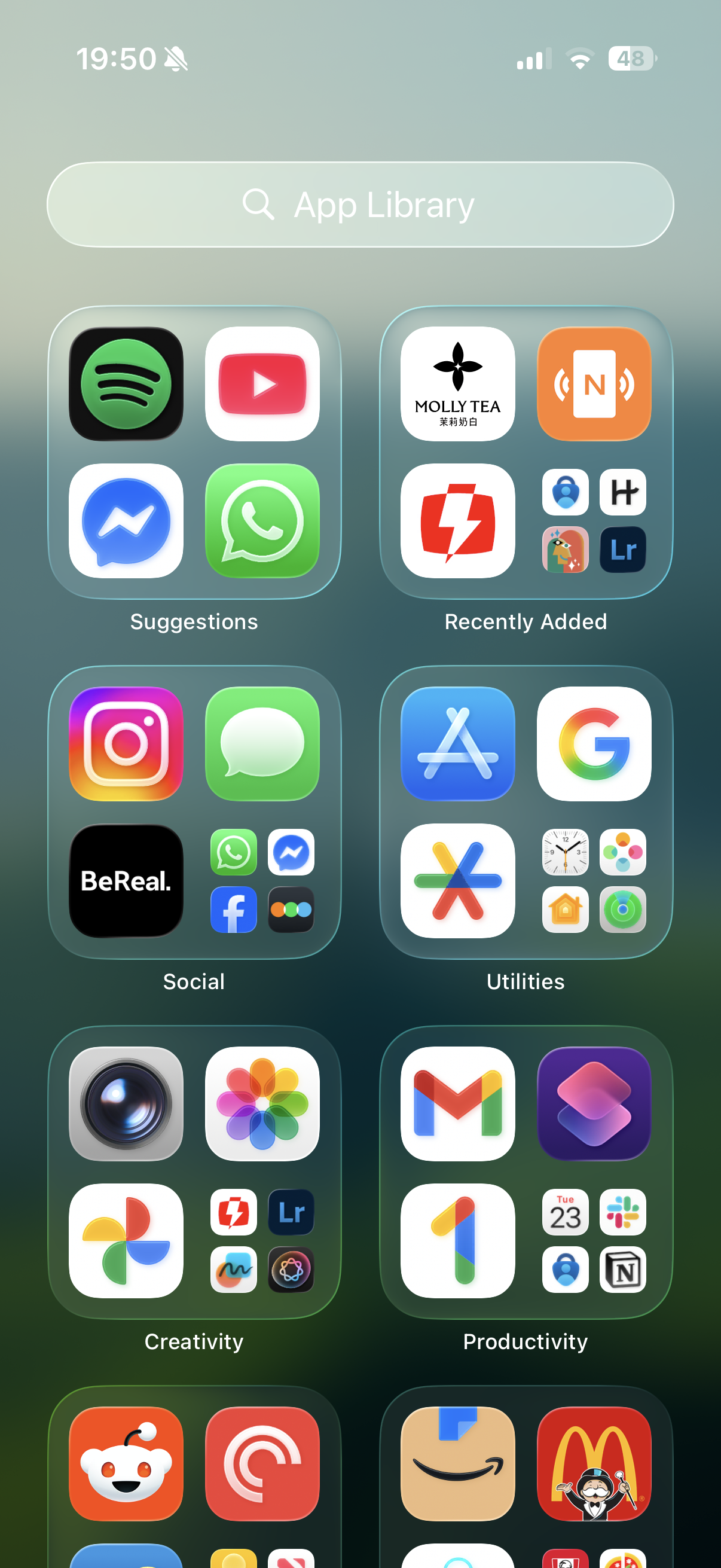
Task: Open the Molly Tea app
Action: [457, 384]
